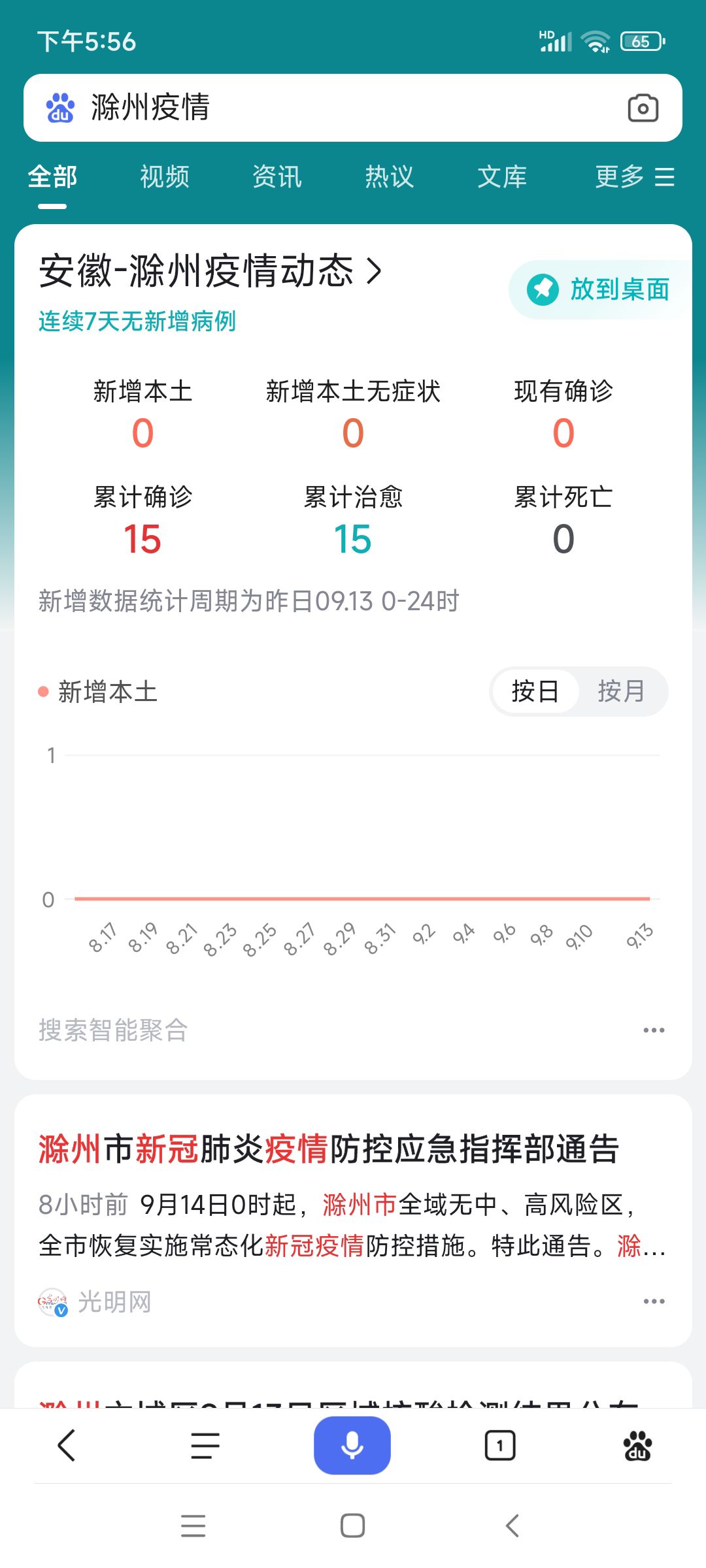Open the camera search icon

pos(643,108)
